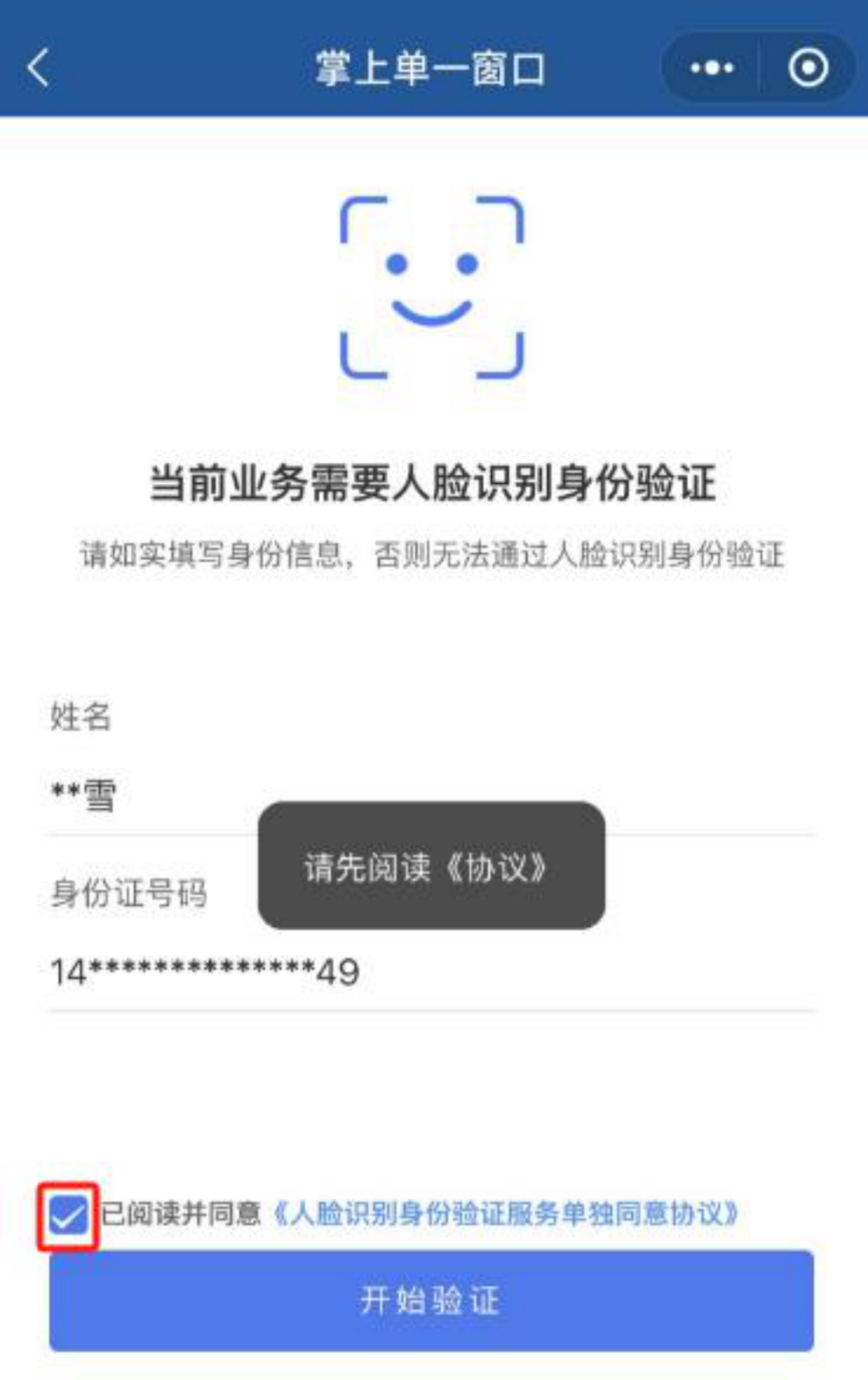
Task: Open the 人脸识别身份验证服务单独同意协议 link
Action: point(505,1213)
